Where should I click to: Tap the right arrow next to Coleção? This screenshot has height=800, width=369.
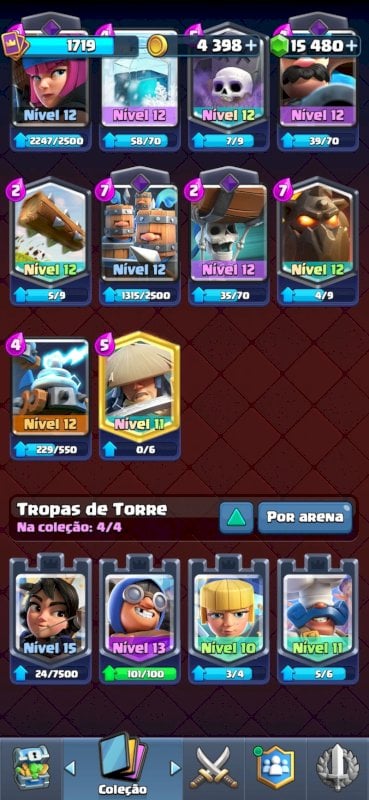click(175, 768)
